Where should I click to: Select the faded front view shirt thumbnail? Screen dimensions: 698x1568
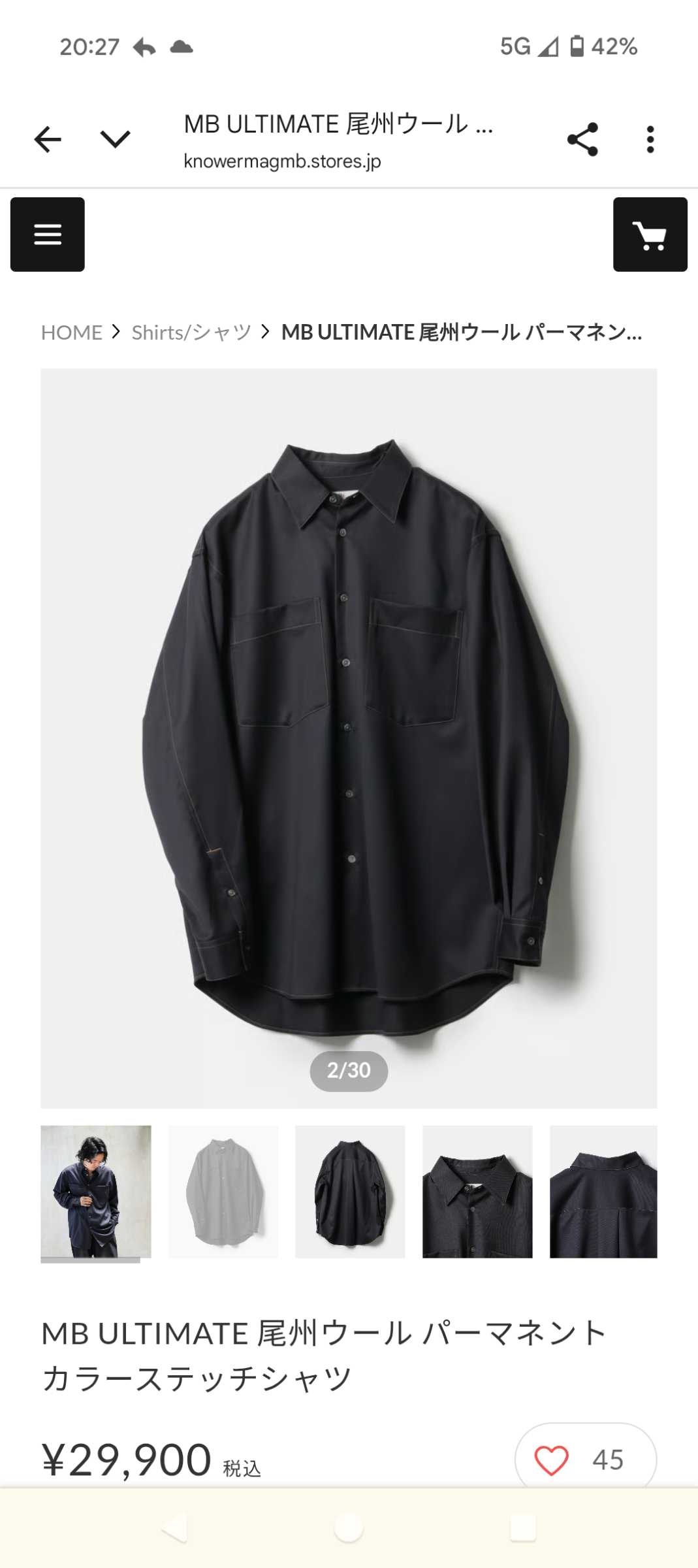(223, 1191)
